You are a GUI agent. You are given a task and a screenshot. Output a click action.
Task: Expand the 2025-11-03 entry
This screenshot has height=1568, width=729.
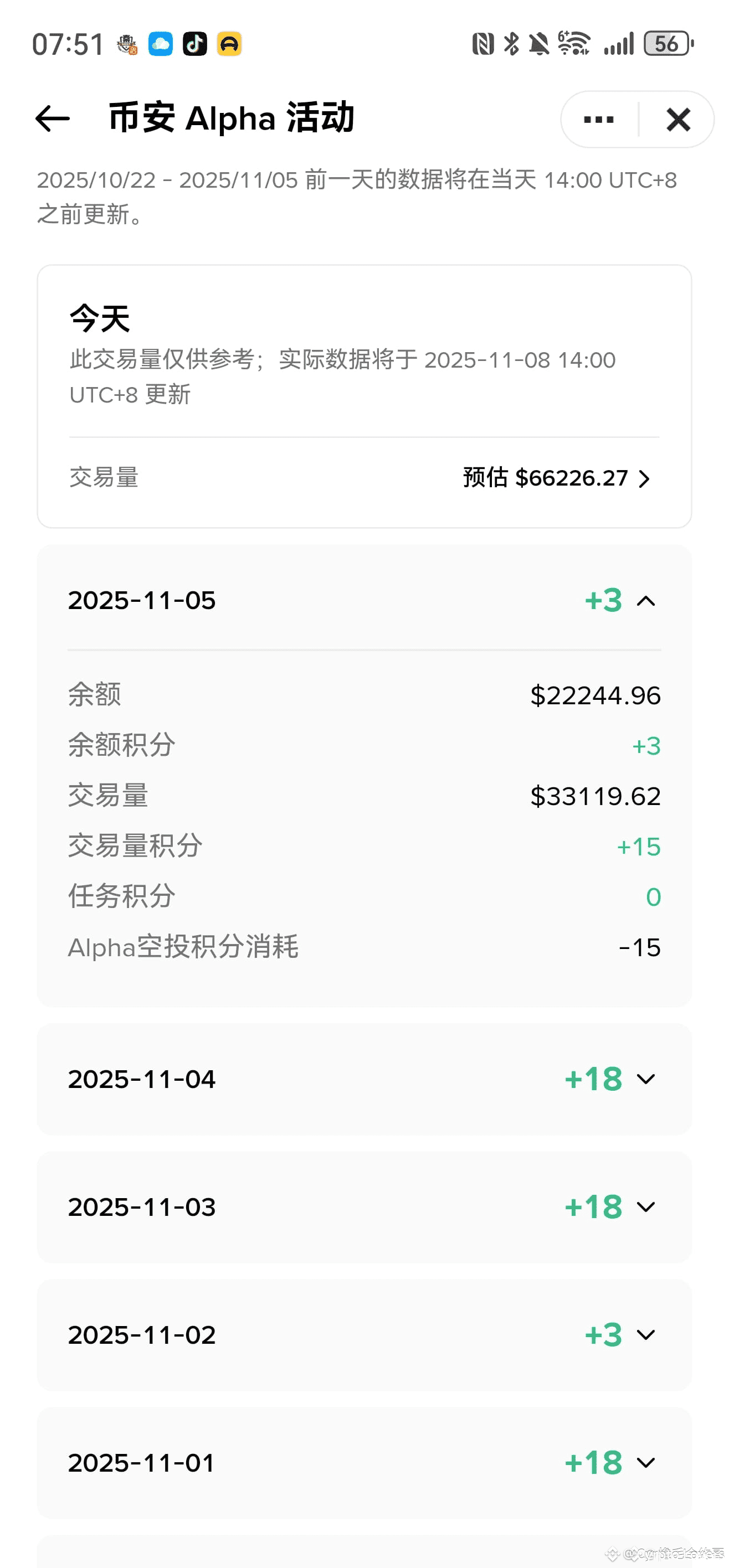click(x=645, y=1207)
